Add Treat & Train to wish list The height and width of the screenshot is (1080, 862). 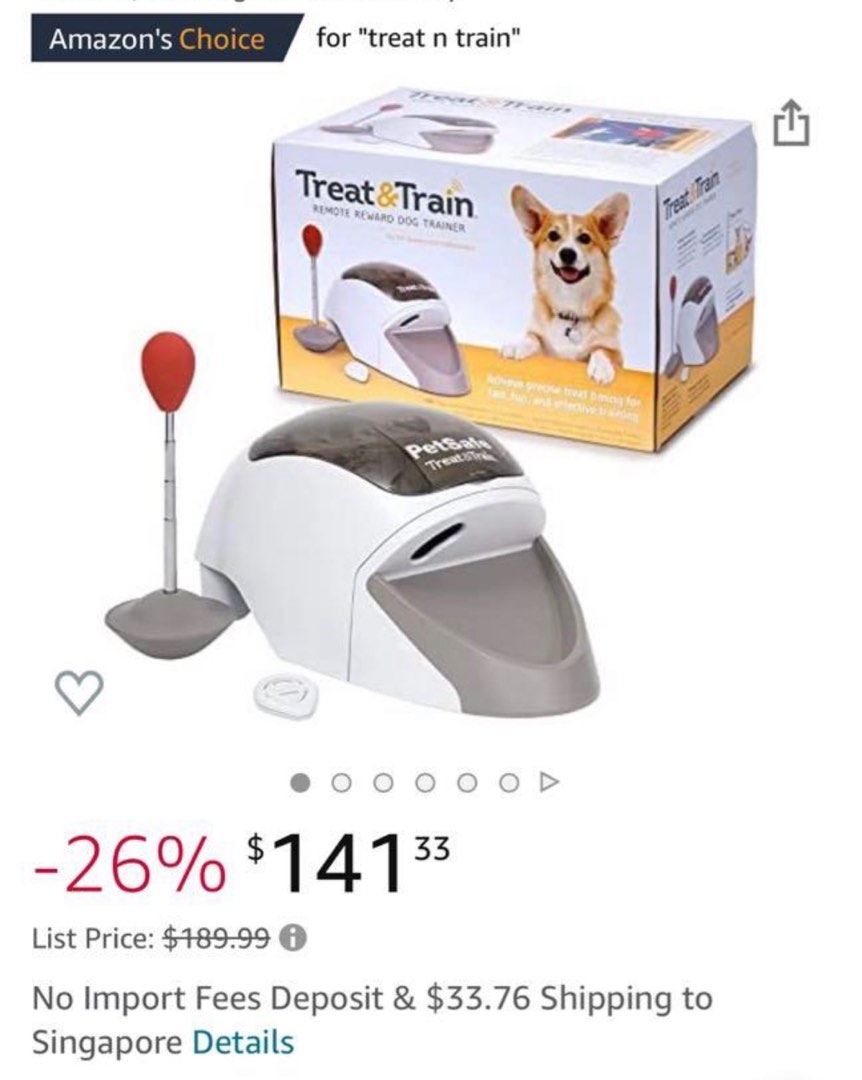(x=78, y=692)
